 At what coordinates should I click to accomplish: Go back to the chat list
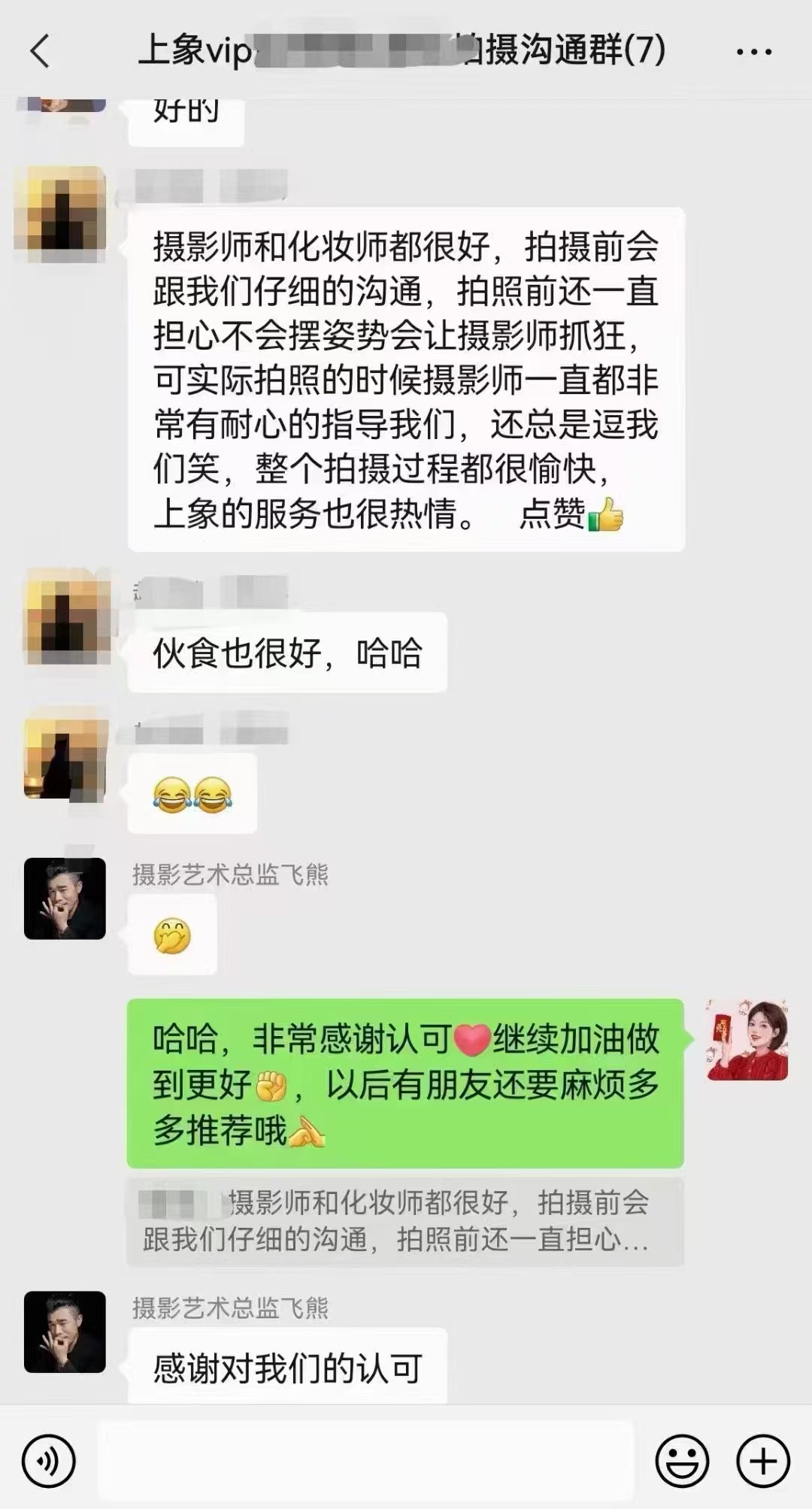coord(41,52)
